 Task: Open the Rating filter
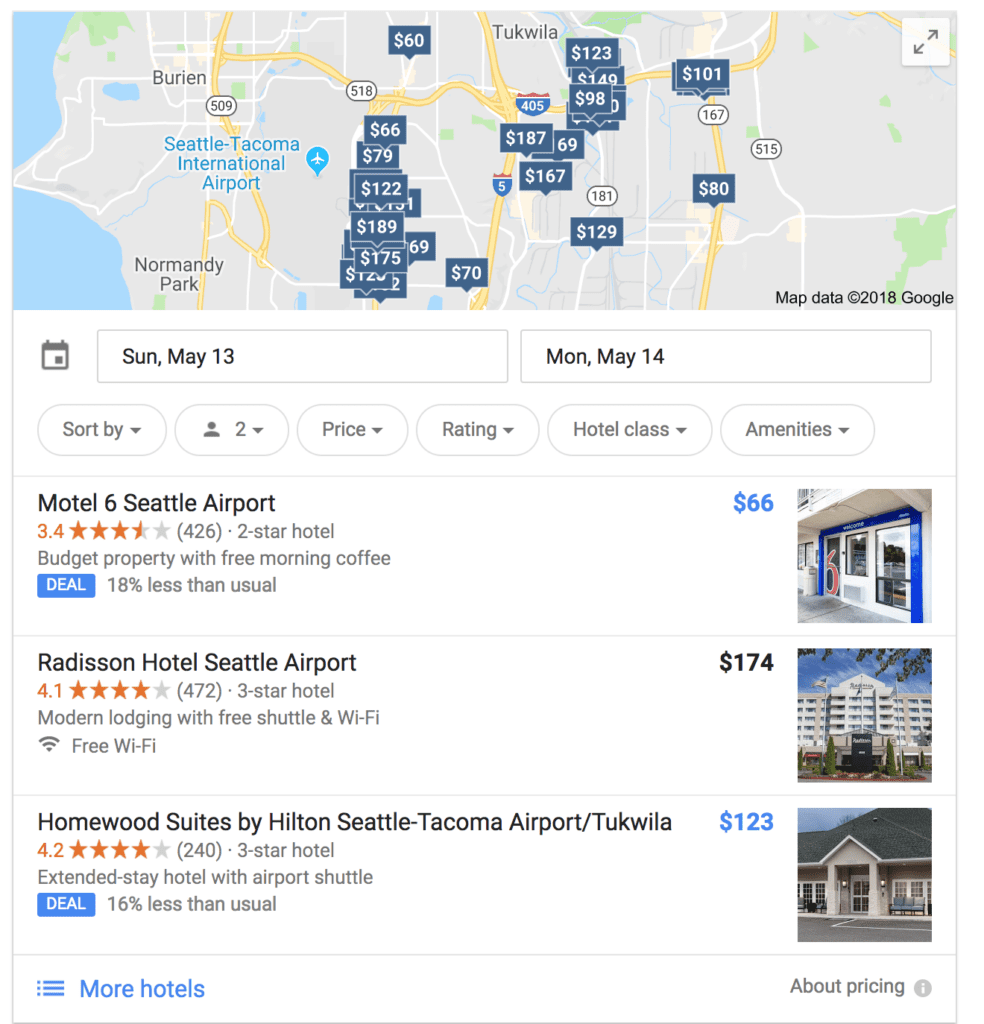tap(477, 430)
